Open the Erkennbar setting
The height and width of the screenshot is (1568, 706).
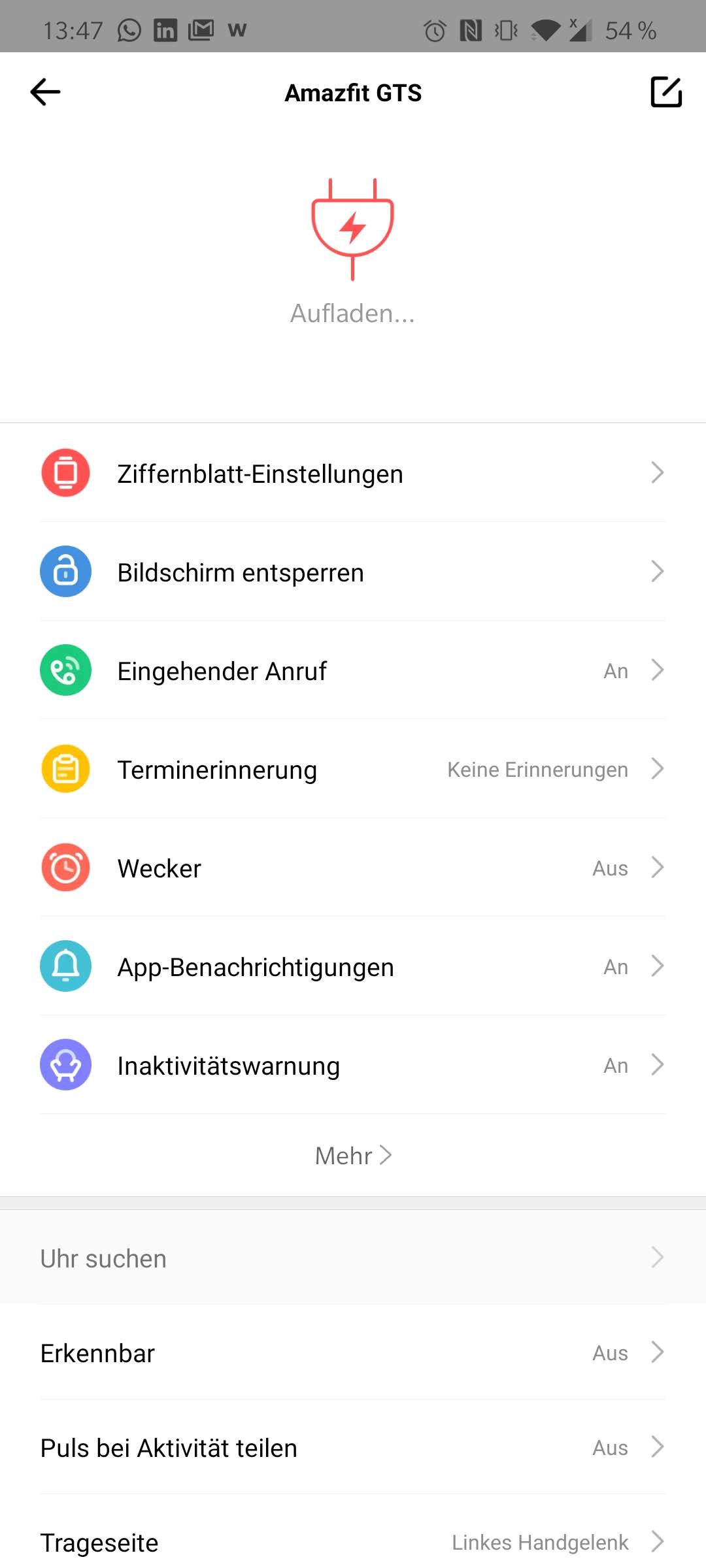(x=353, y=1353)
